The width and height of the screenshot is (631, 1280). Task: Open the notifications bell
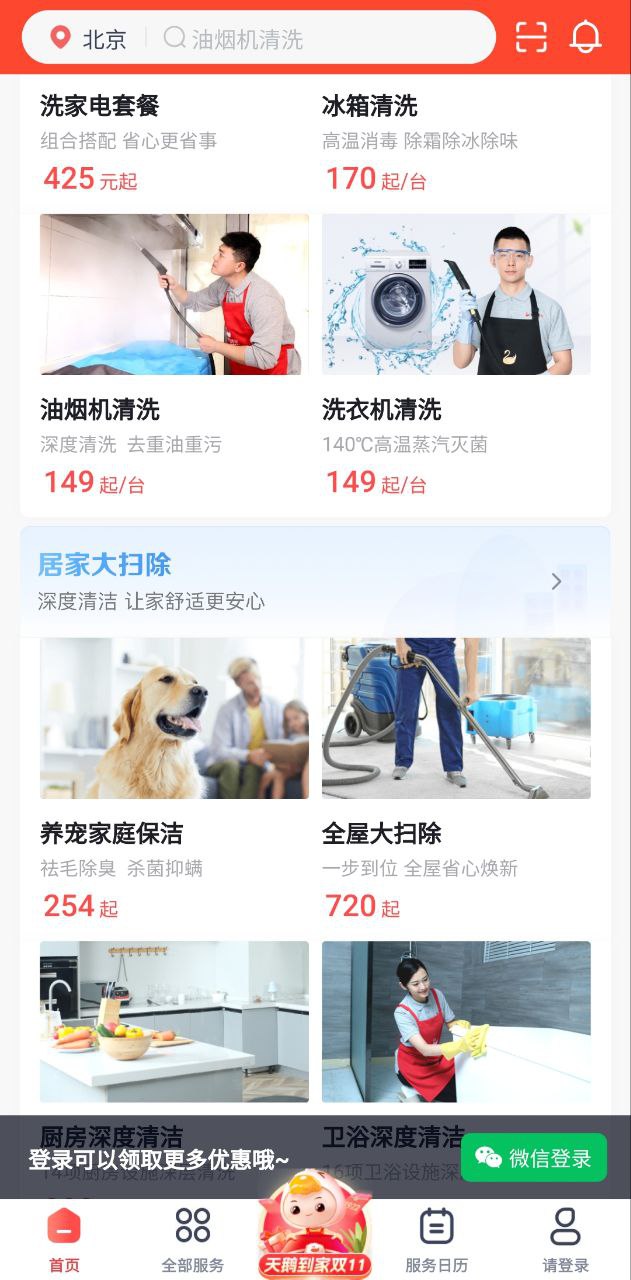(585, 37)
